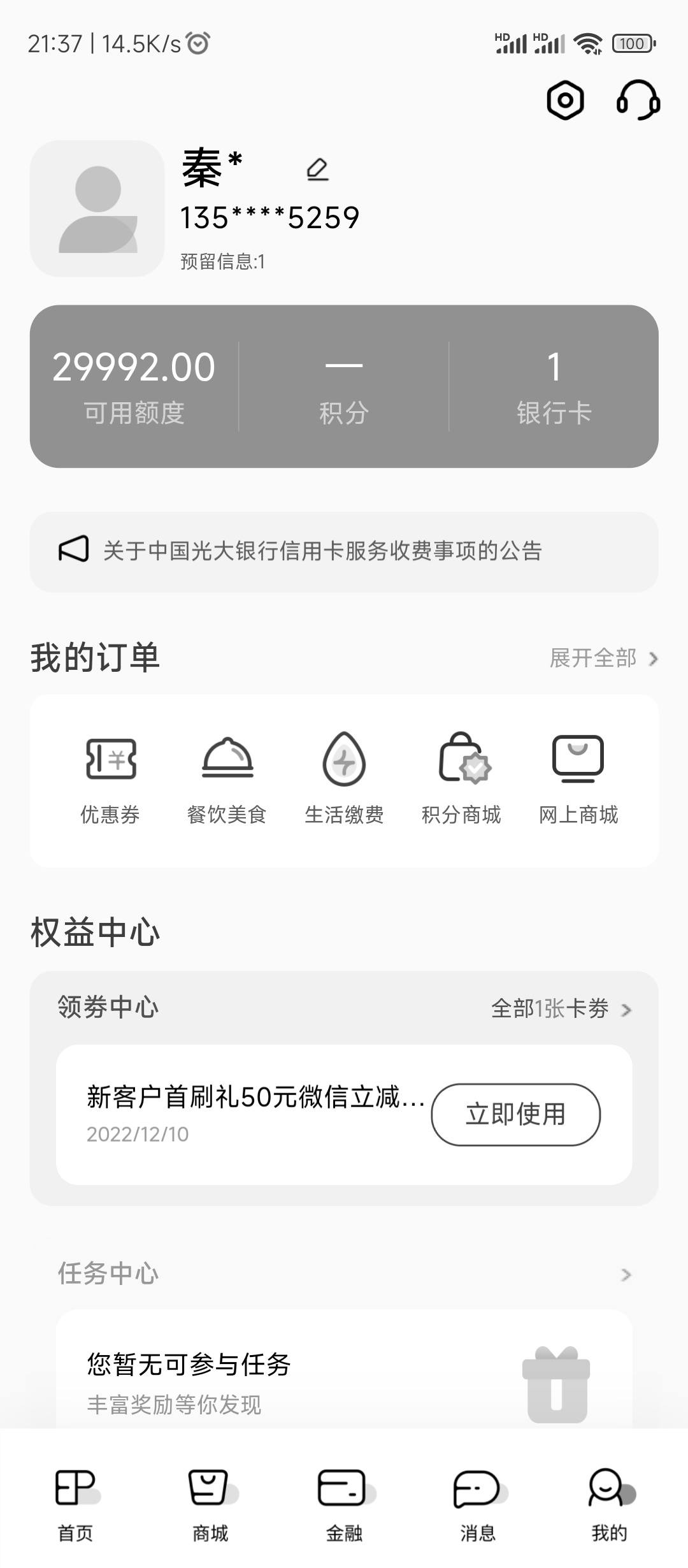Screen dimensions: 688x1568
Task: Switch to the 金融 finance tab
Action: (x=344, y=1505)
